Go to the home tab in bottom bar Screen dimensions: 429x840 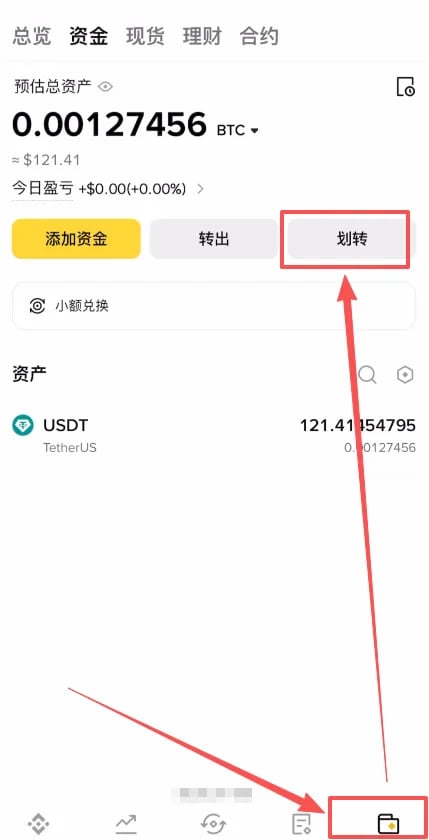(x=39, y=823)
